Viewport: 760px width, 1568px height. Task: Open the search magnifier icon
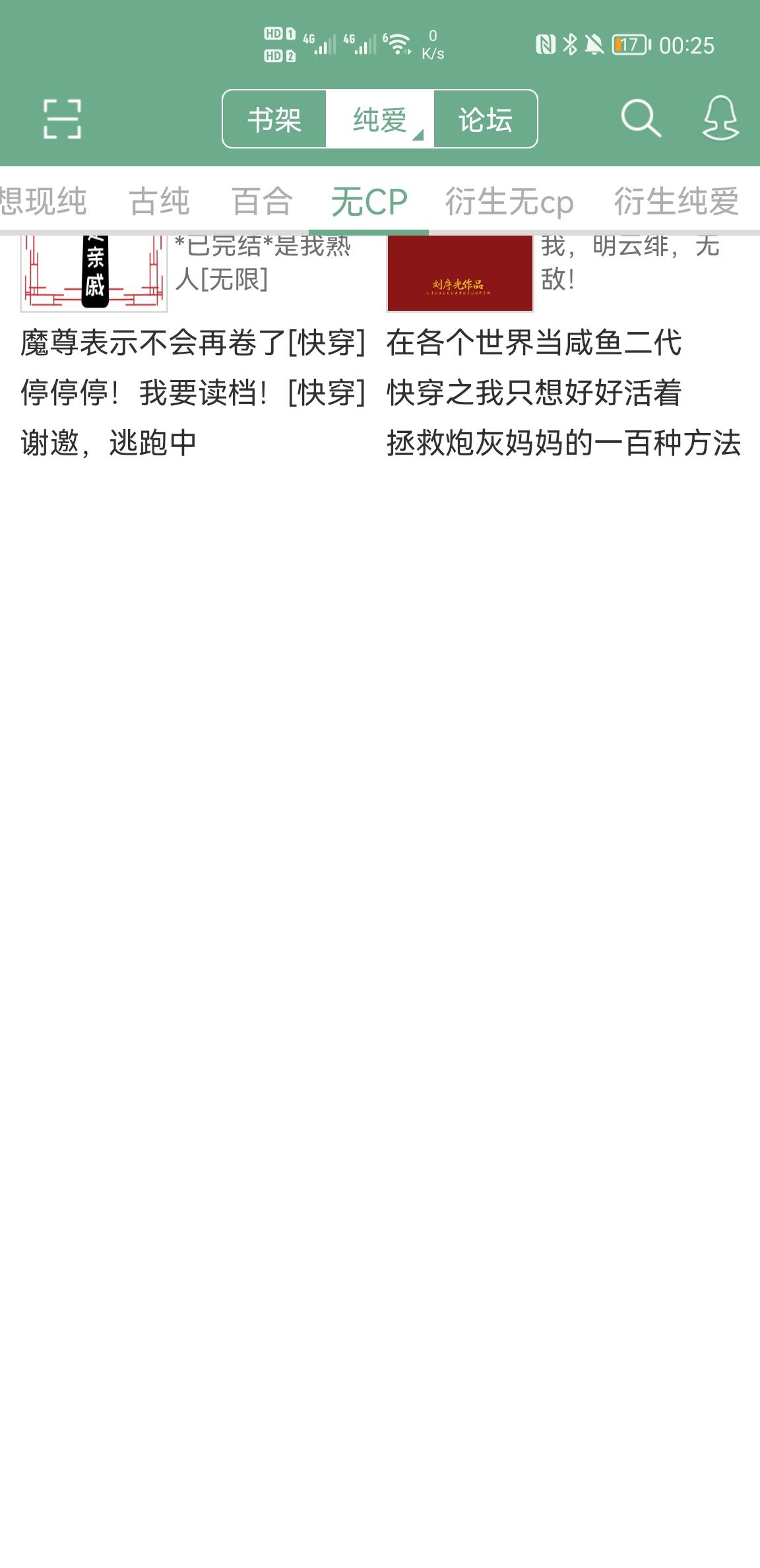point(641,119)
